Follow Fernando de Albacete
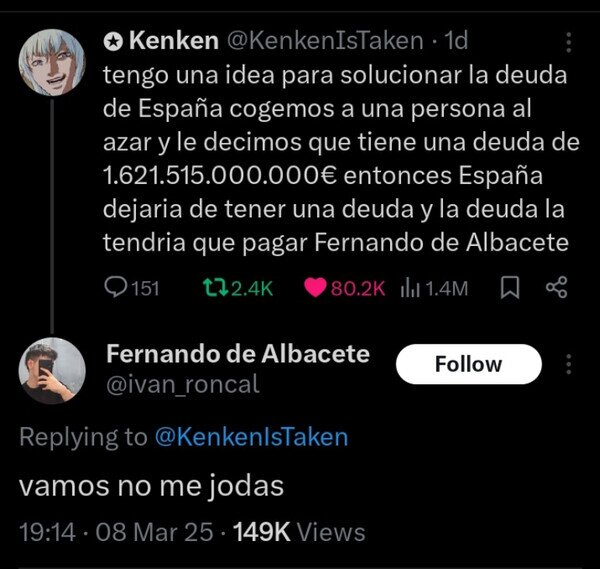This screenshot has width=600, height=569. [469, 364]
